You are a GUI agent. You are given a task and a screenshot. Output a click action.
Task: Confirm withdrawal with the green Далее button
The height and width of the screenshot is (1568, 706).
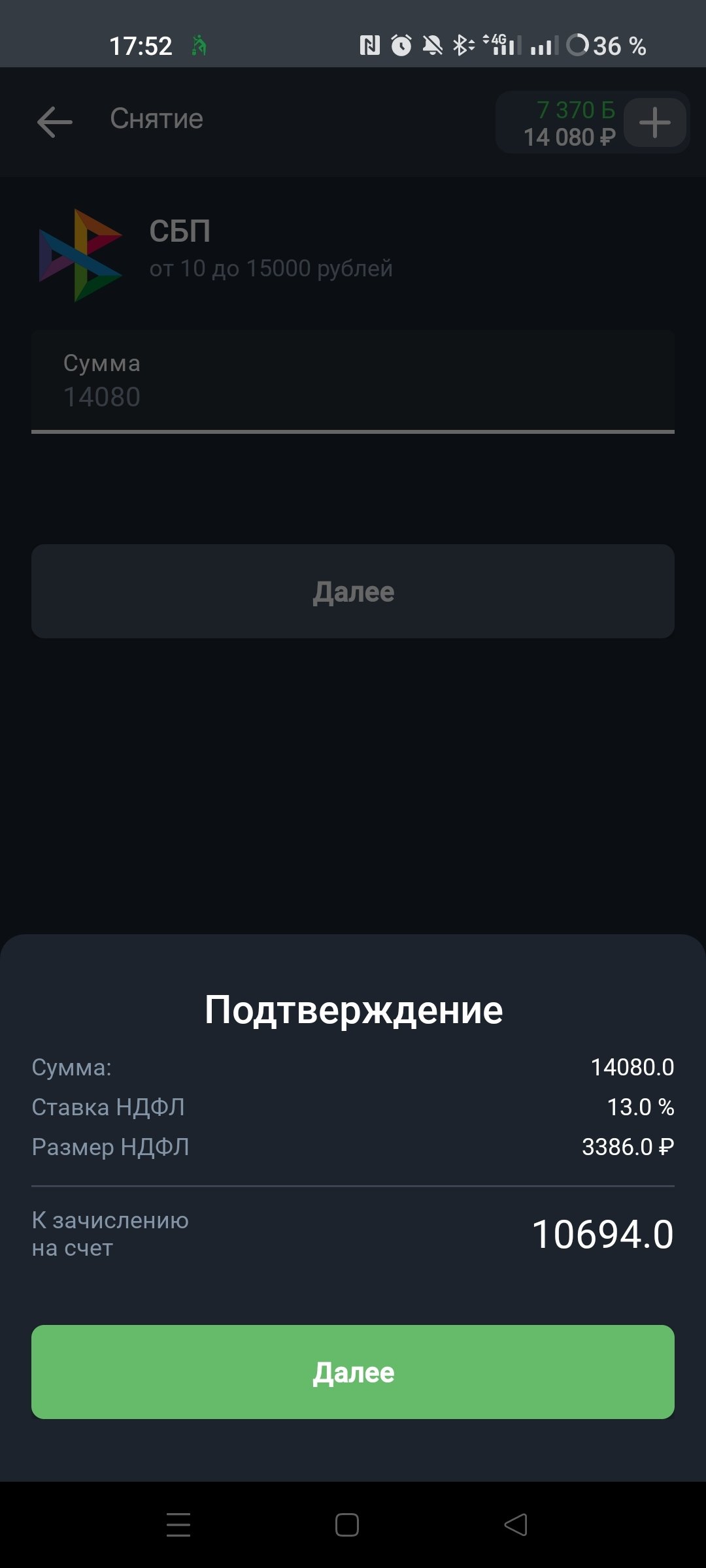353,1371
